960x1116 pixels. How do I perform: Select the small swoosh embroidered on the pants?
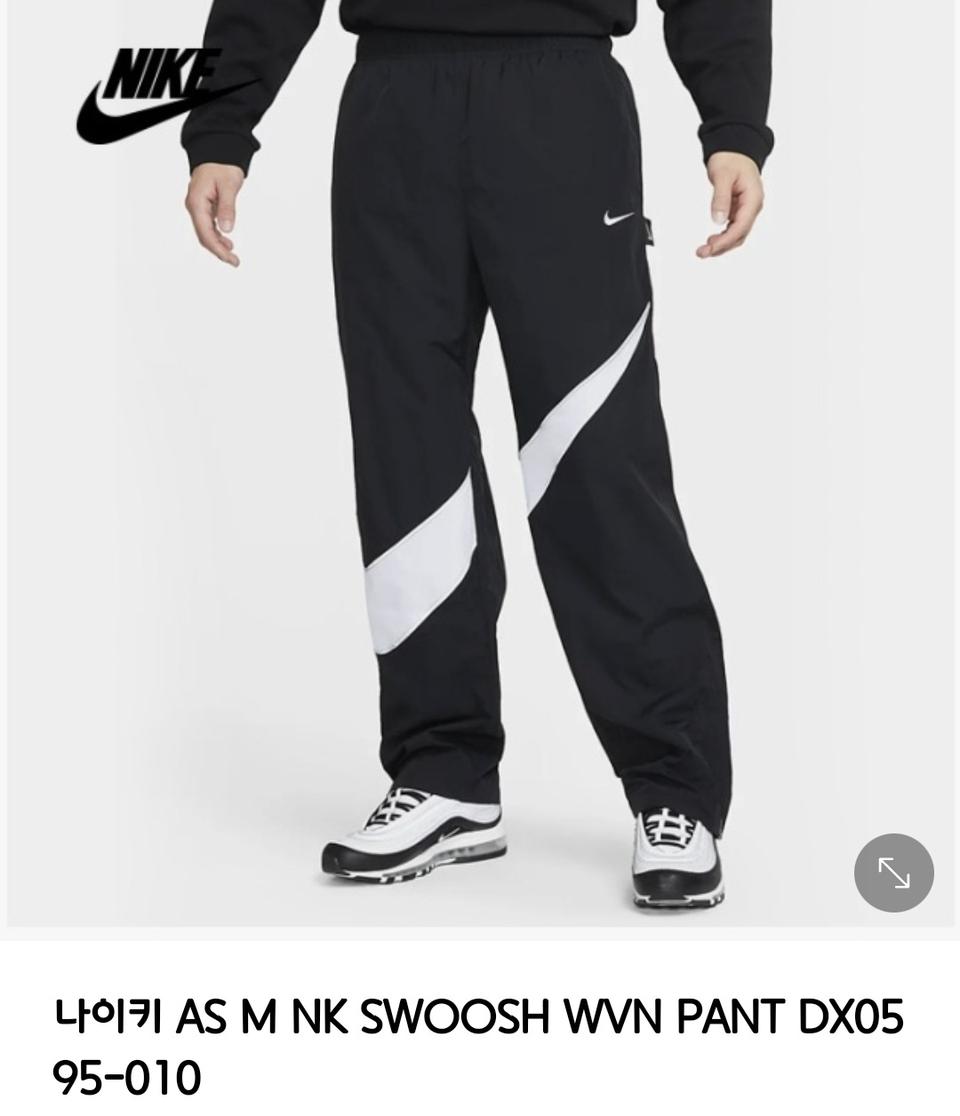point(617,219)
